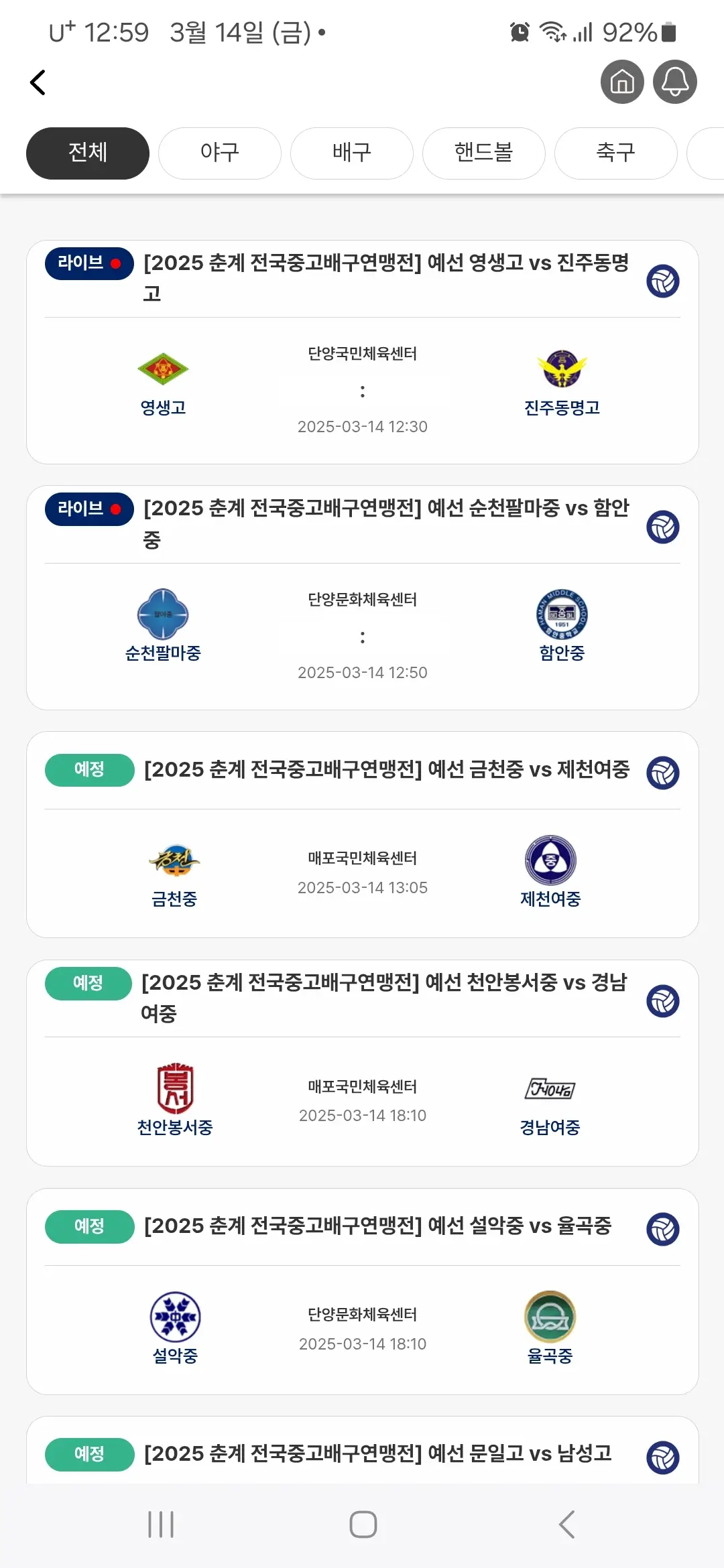Switch to the 배구 category tab
The height and width of the screenshot is (1568, 724).
[x=351, y=153]
